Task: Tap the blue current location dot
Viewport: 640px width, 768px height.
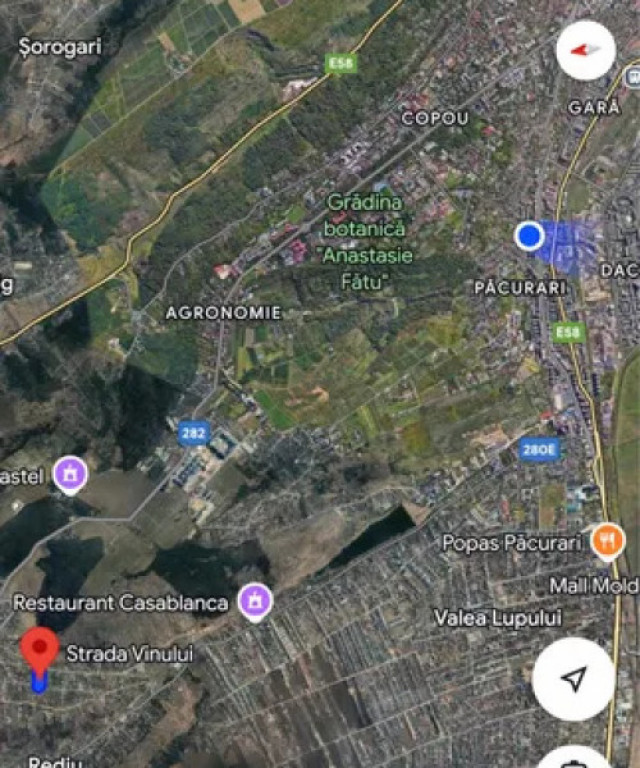Action: tap(529, 236)
